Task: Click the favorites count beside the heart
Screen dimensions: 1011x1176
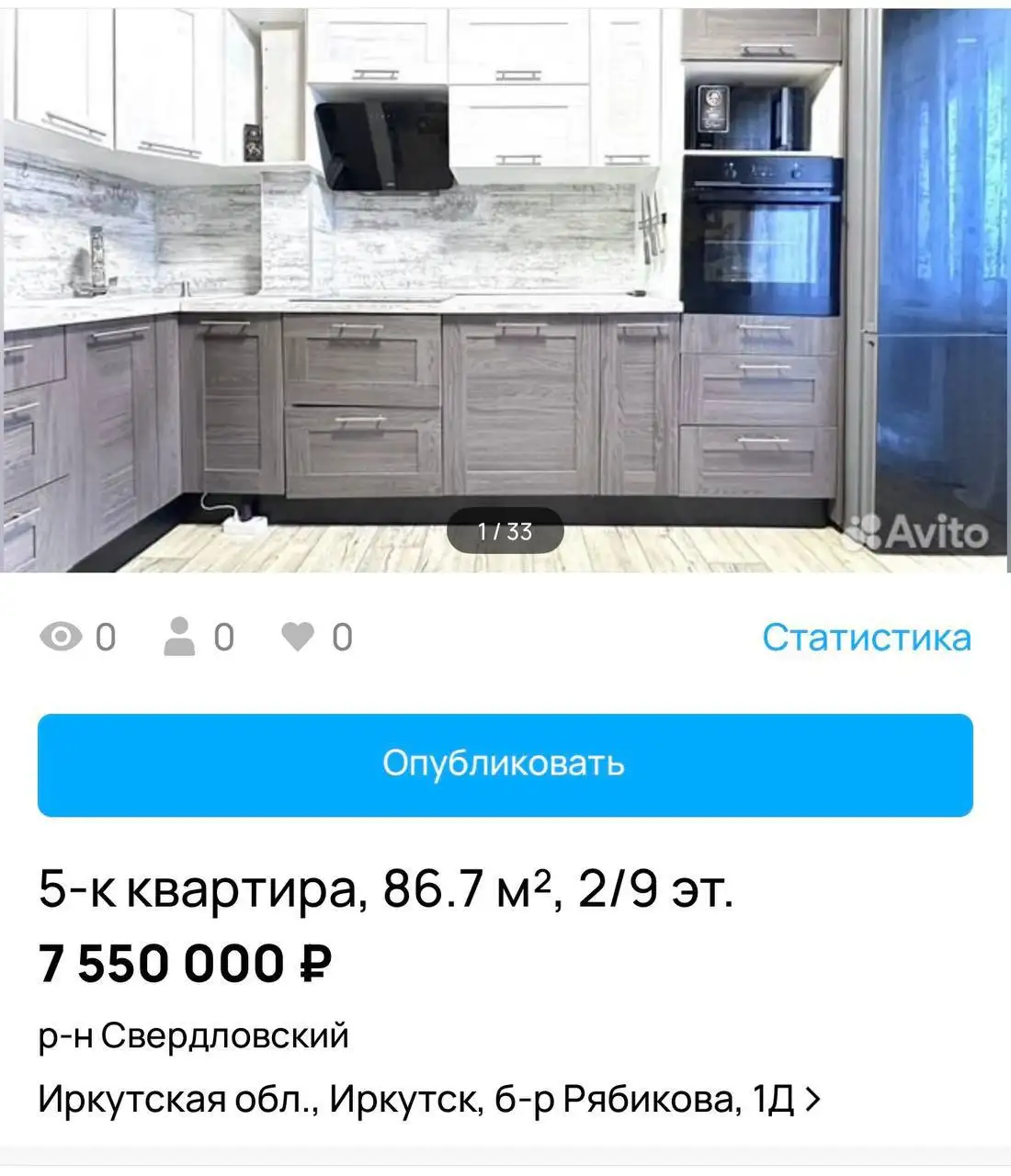Action: (342, 634)
